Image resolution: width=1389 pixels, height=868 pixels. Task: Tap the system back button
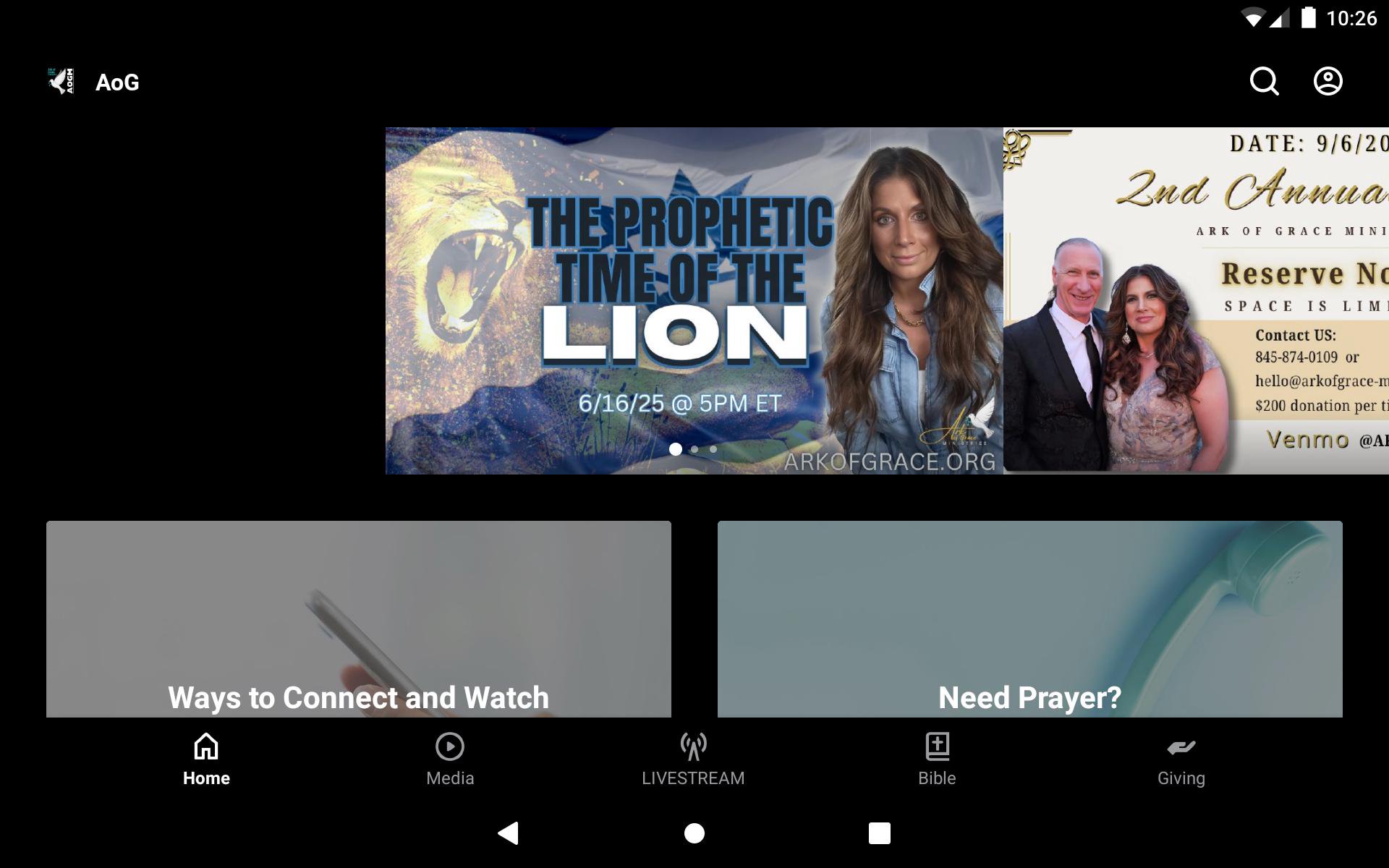[509, 833]
